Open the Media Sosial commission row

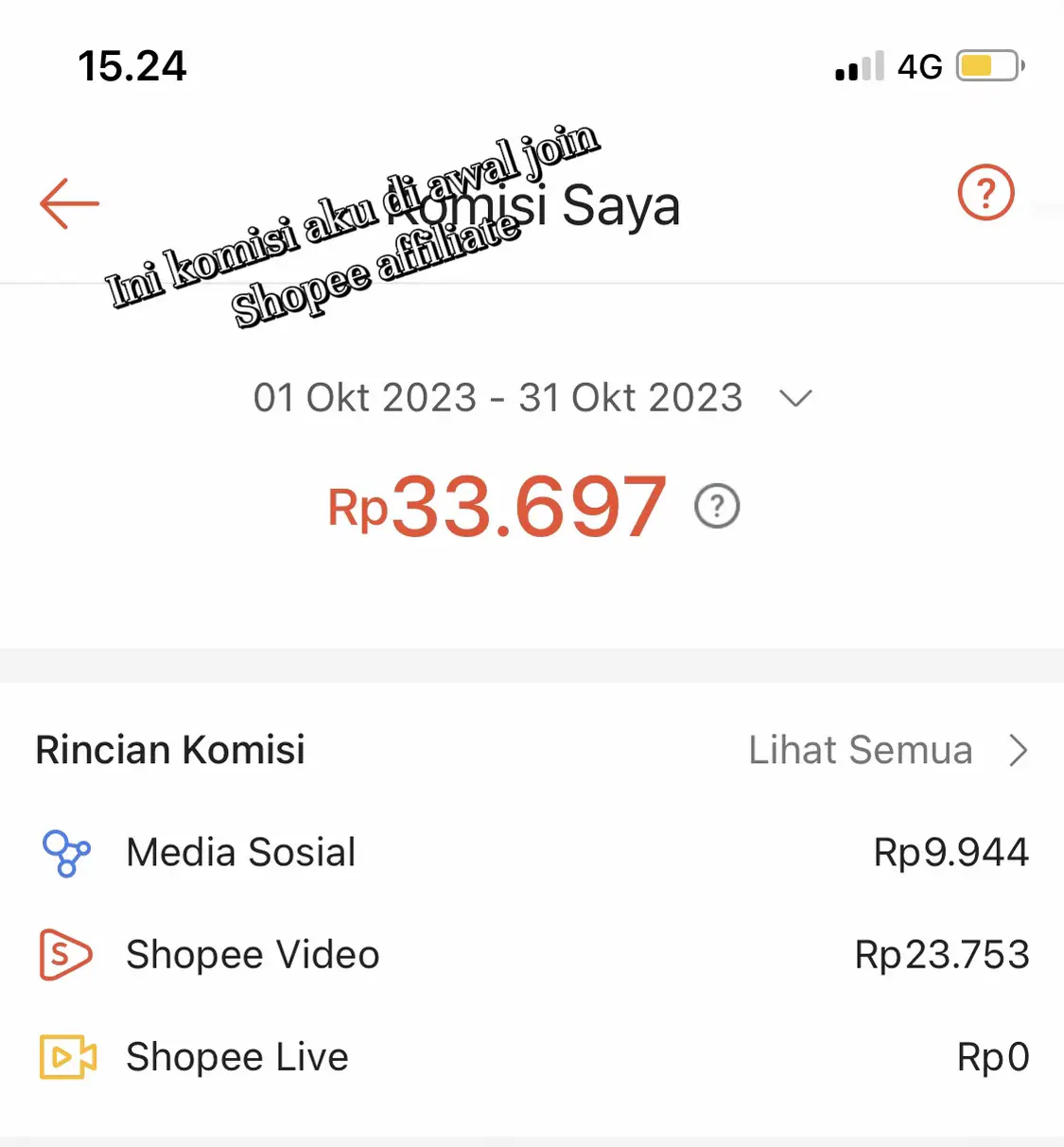pyautogui.click(x=530, y=853)
